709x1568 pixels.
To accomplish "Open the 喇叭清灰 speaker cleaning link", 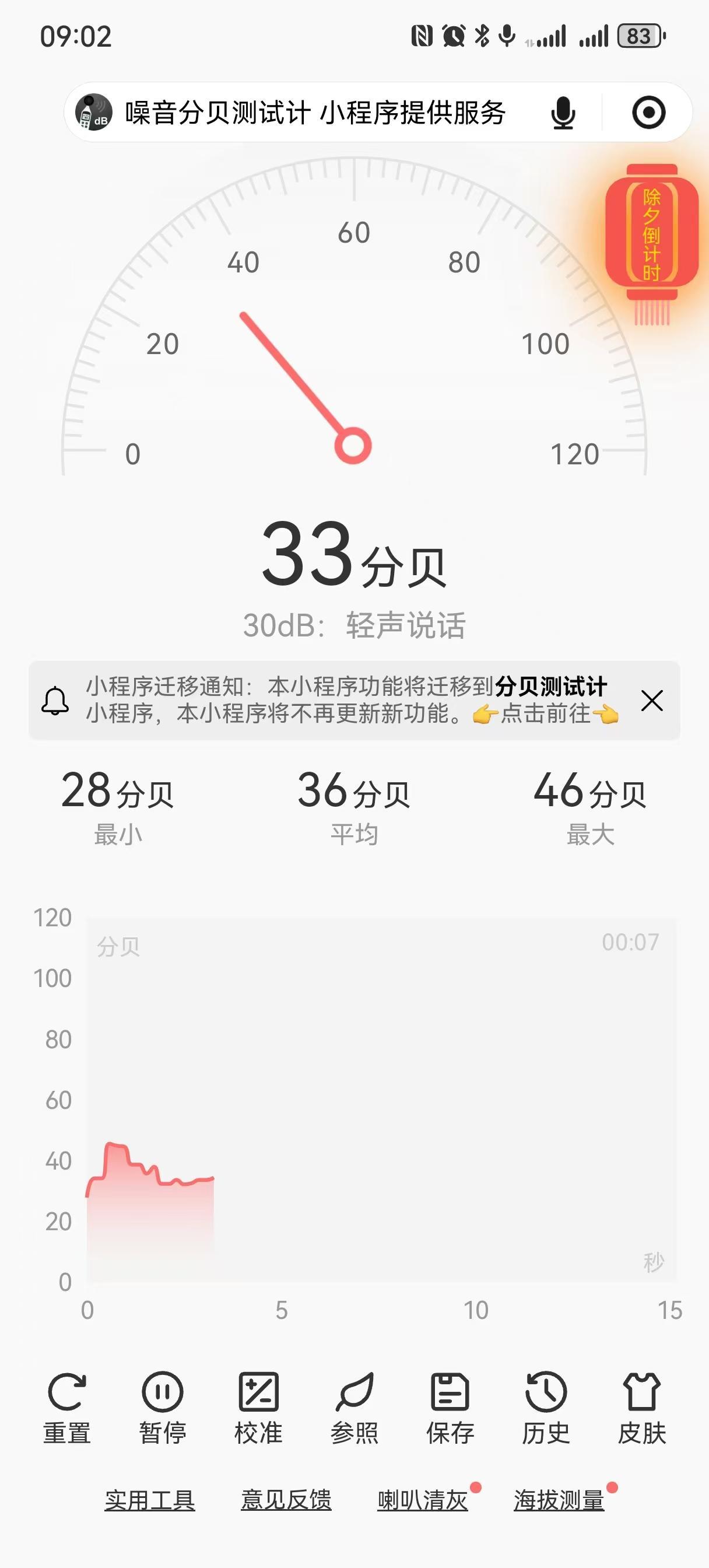I will (422, 1500).
